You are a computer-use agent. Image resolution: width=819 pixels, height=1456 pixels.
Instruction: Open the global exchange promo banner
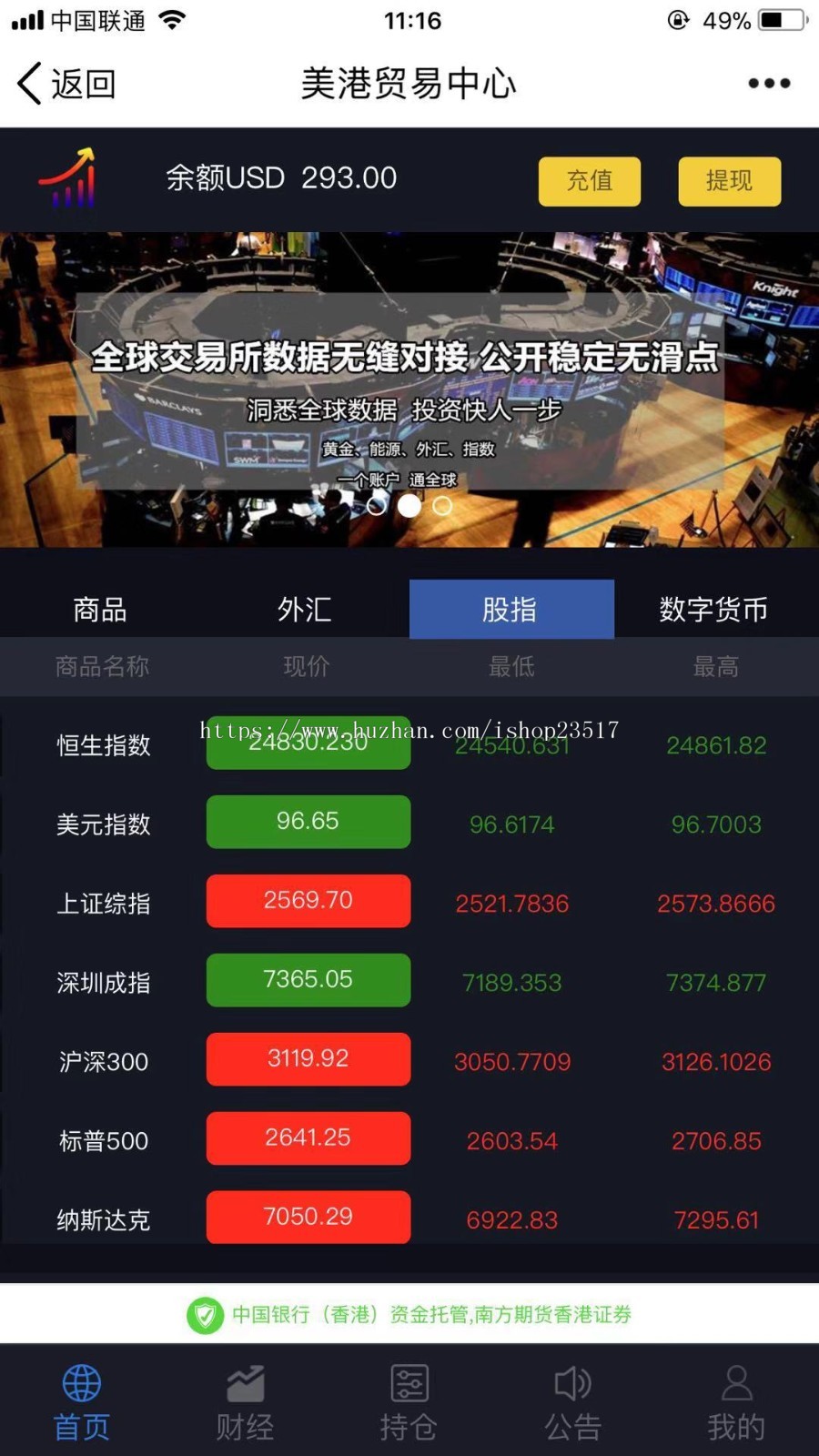[x=409, y=382]
